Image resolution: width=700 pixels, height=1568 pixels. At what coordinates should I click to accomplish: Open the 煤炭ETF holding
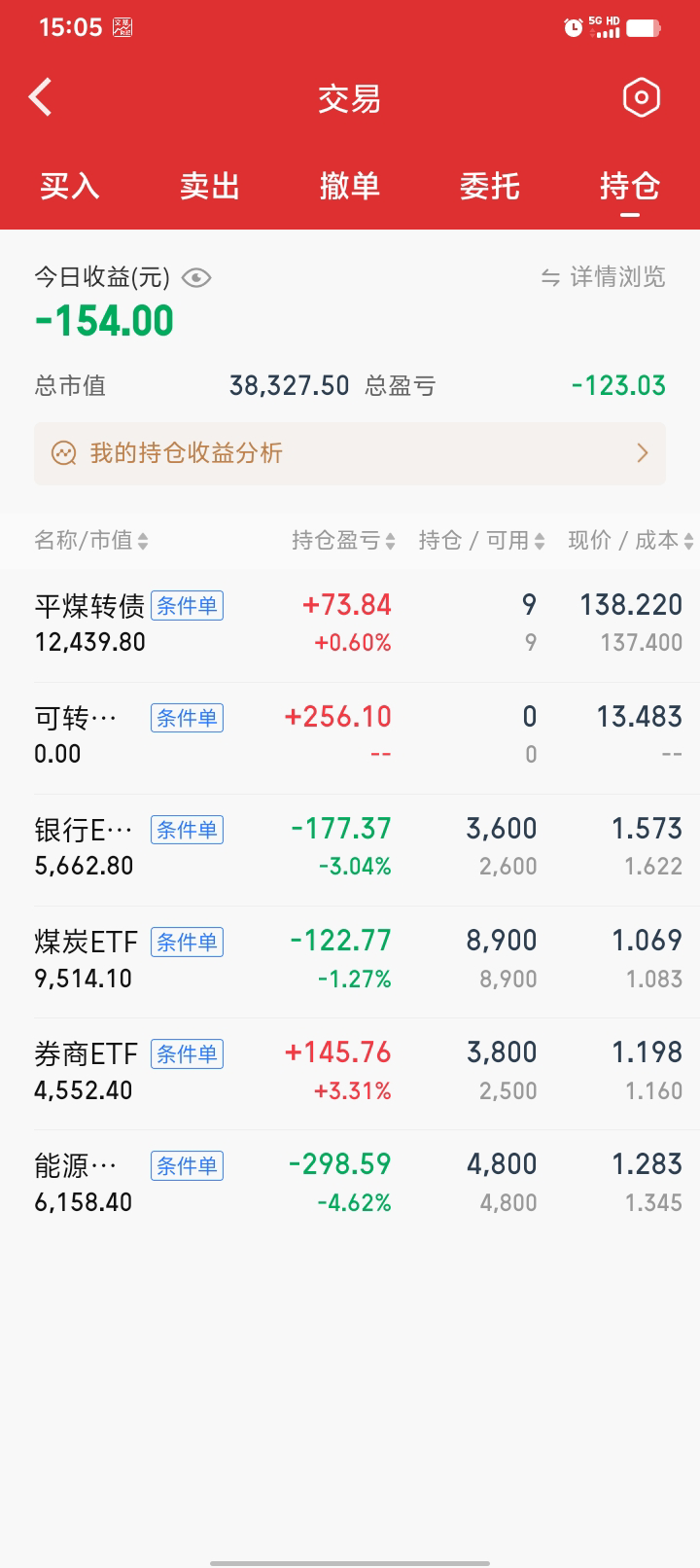tap(86, 959)
